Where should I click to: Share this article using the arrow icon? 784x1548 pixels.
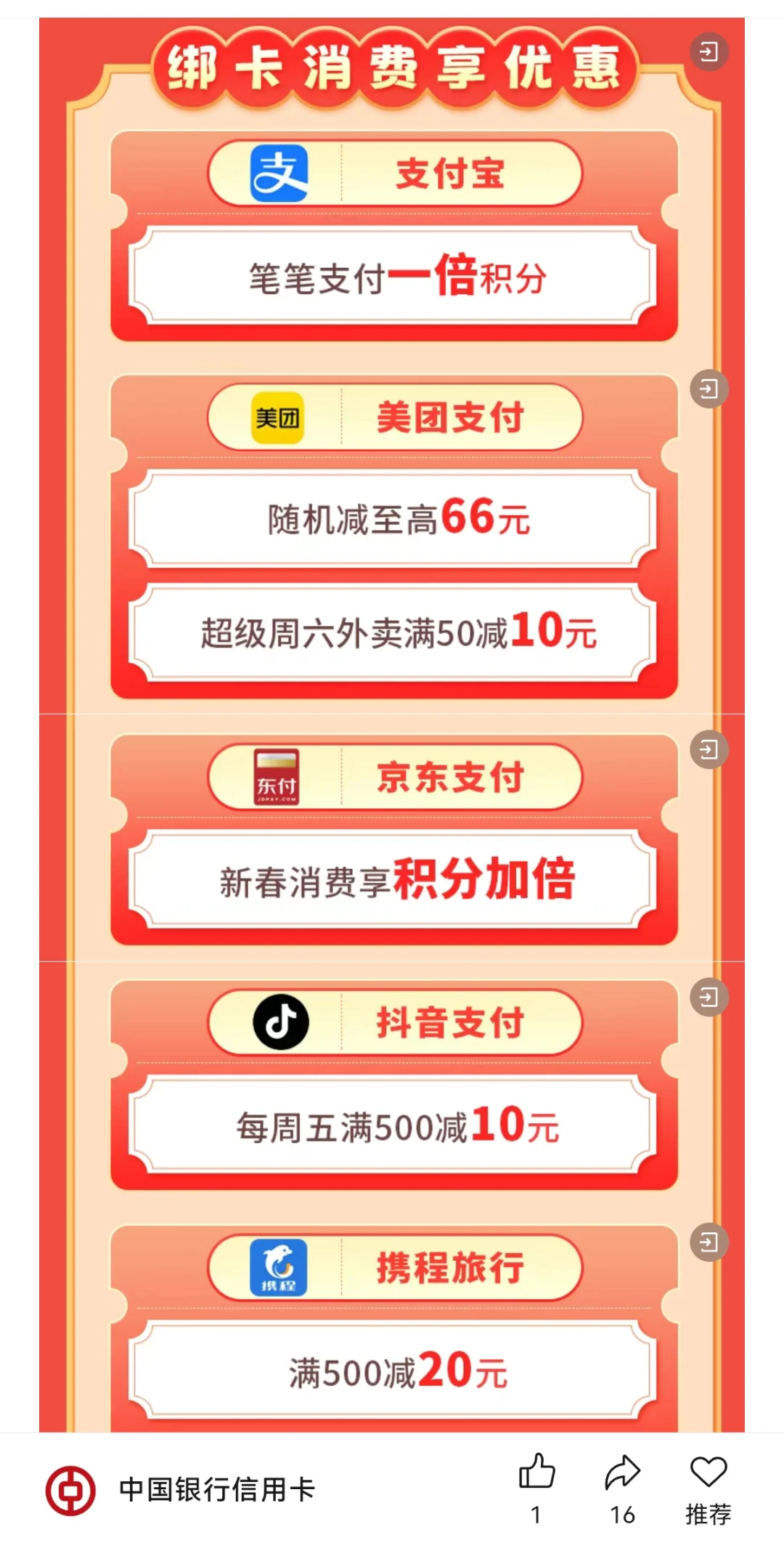click(x=622, y=1472)
